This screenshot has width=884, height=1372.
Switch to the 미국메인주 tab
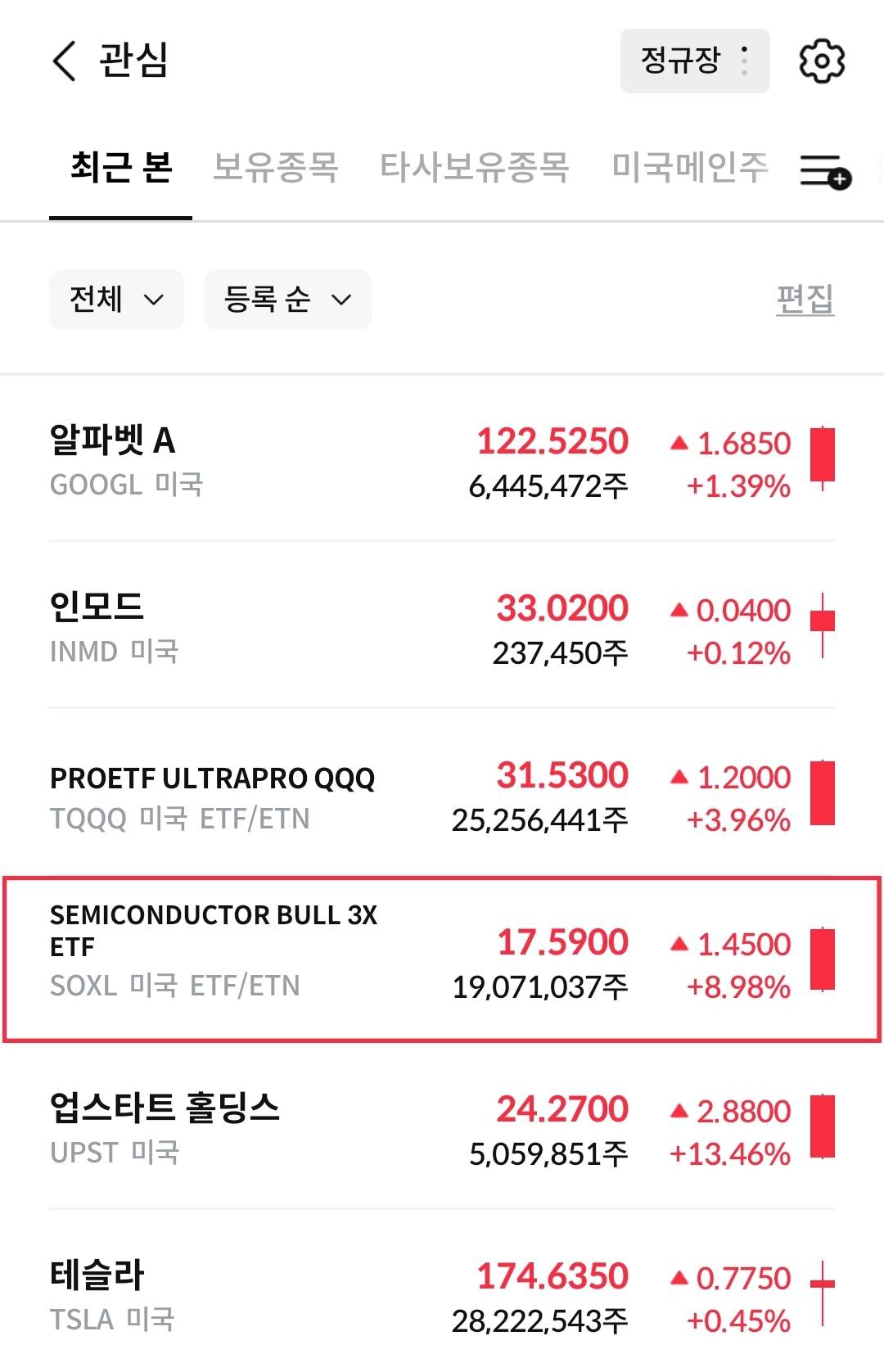pyautogui.click(x=689, y=167)
